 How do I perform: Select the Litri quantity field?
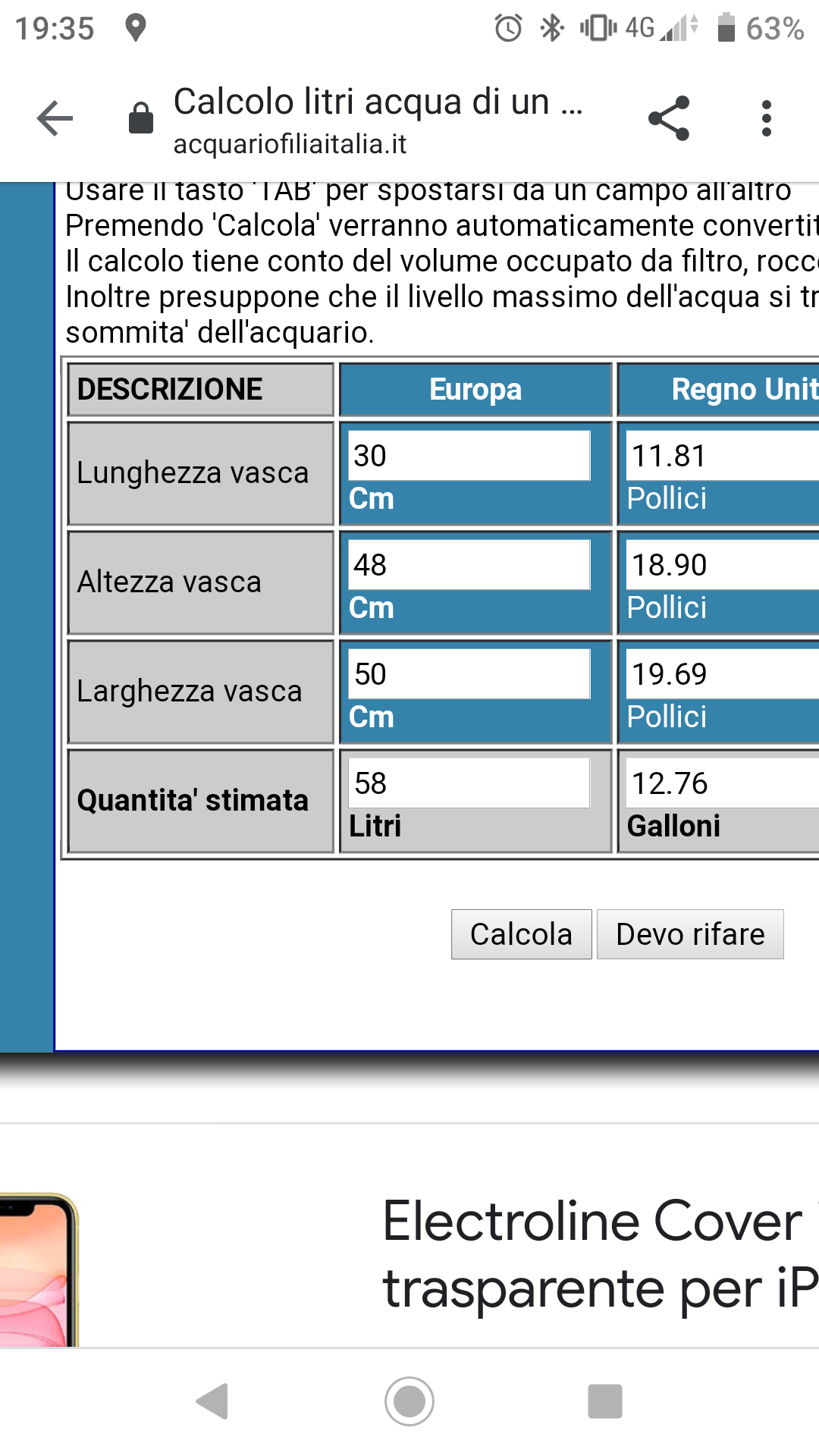(469, 783)
